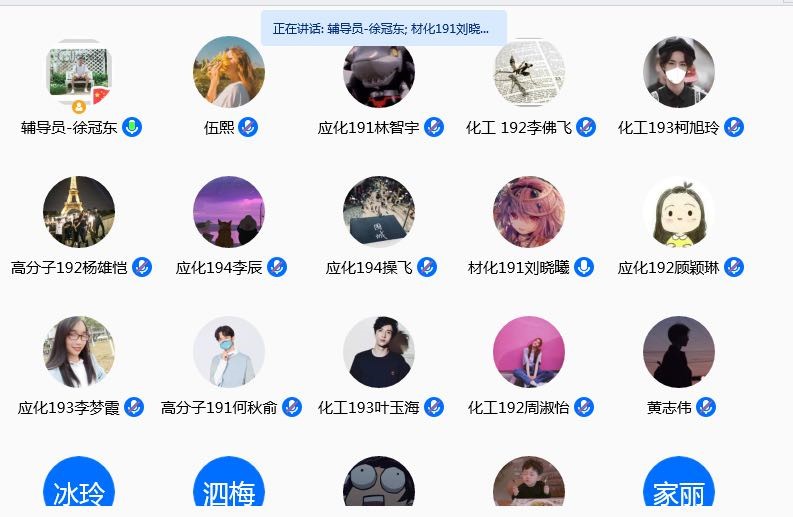Select the 家丽 avatar
The width and height of the screenshot is (793, 517).
coord(679,488)
